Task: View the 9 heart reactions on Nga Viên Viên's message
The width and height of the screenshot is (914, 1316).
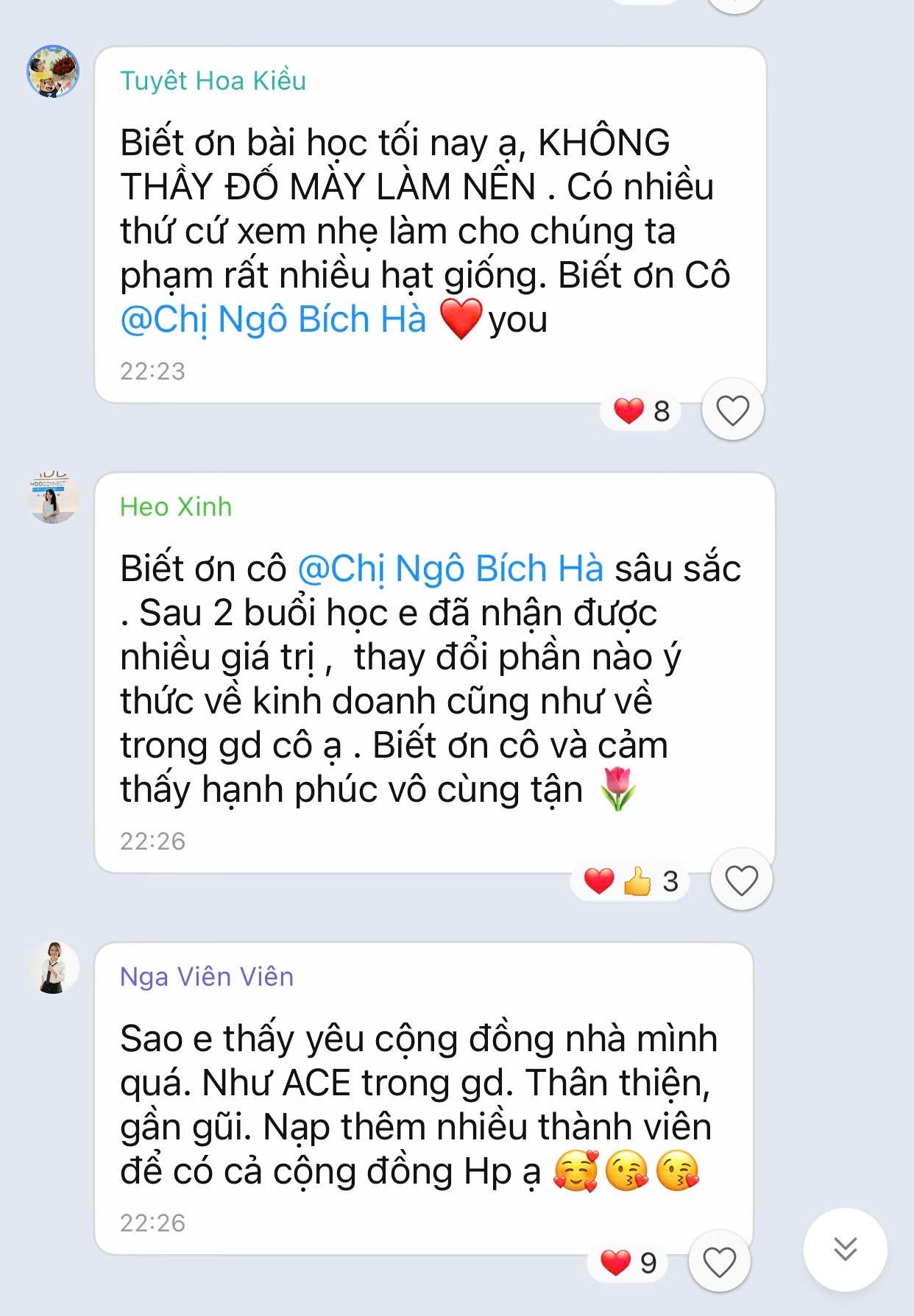Action: pos(628,1263)
